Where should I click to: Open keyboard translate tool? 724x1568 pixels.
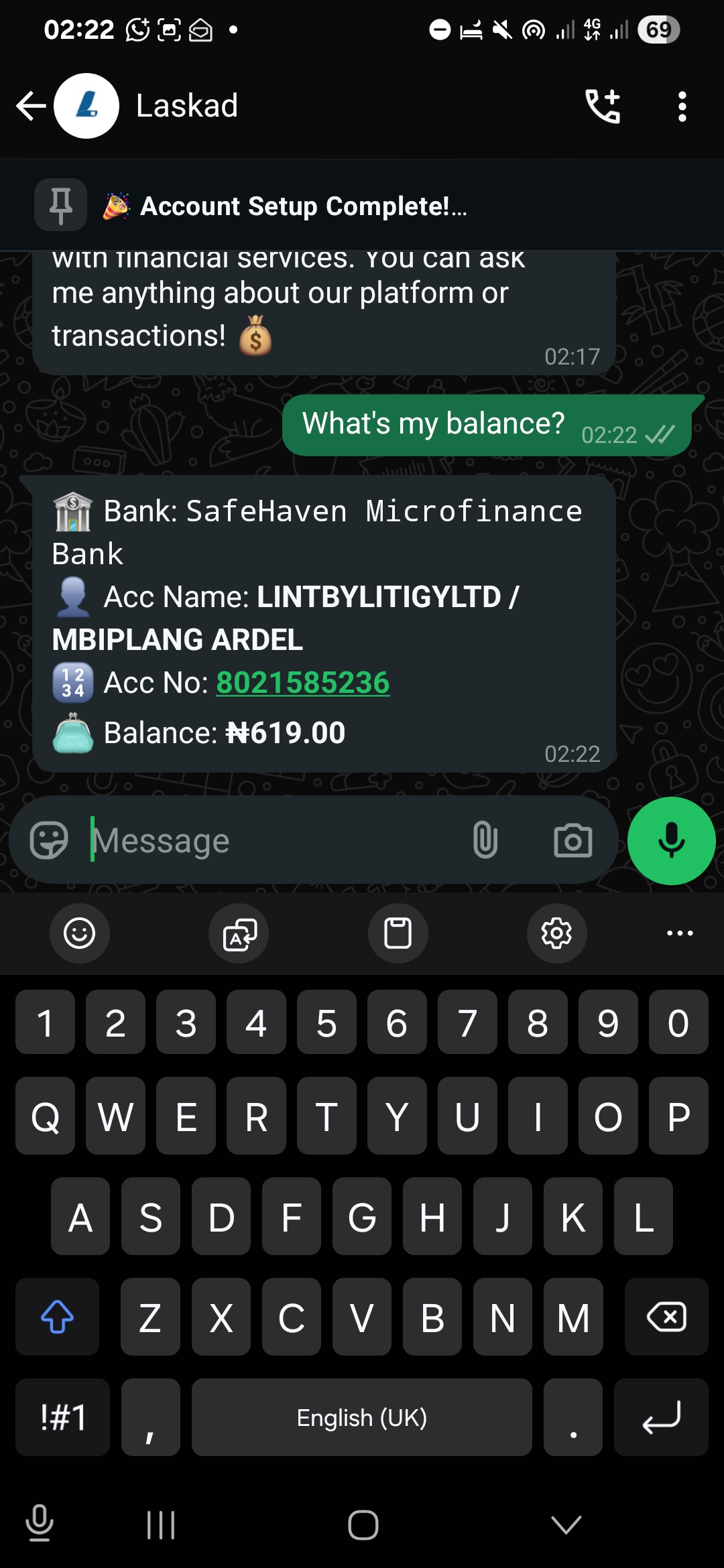239,933
